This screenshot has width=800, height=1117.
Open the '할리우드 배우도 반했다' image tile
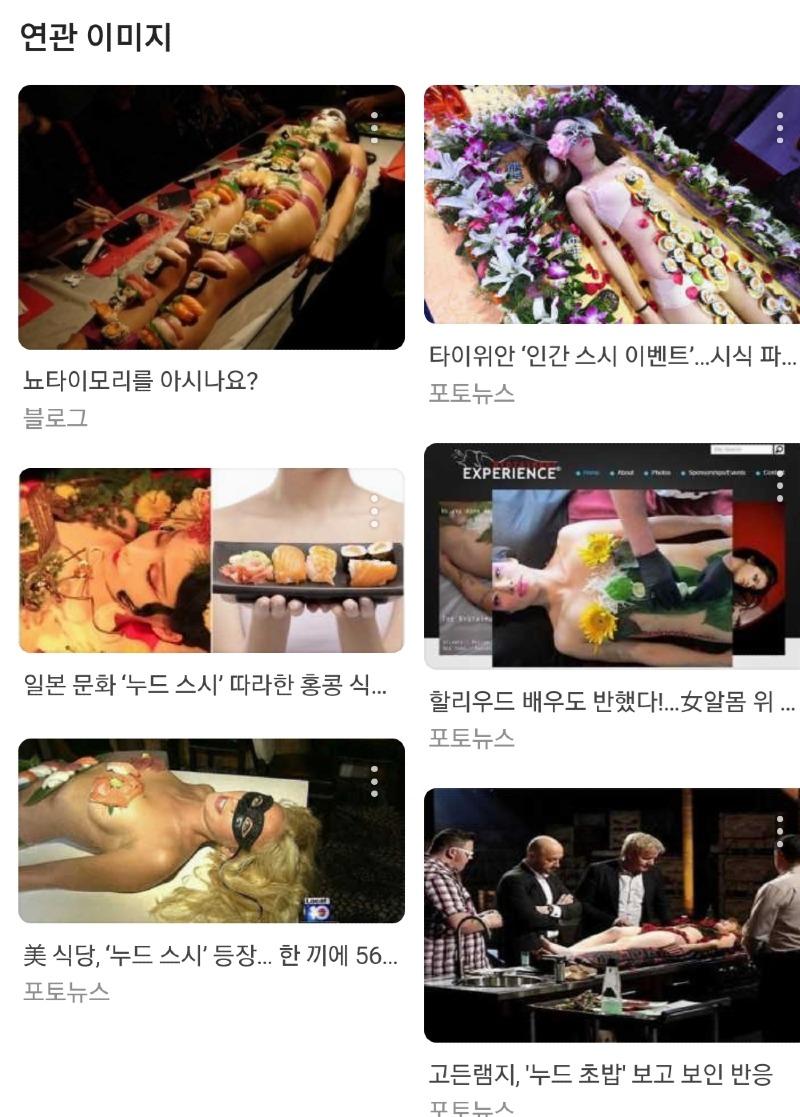click(611, 556)
